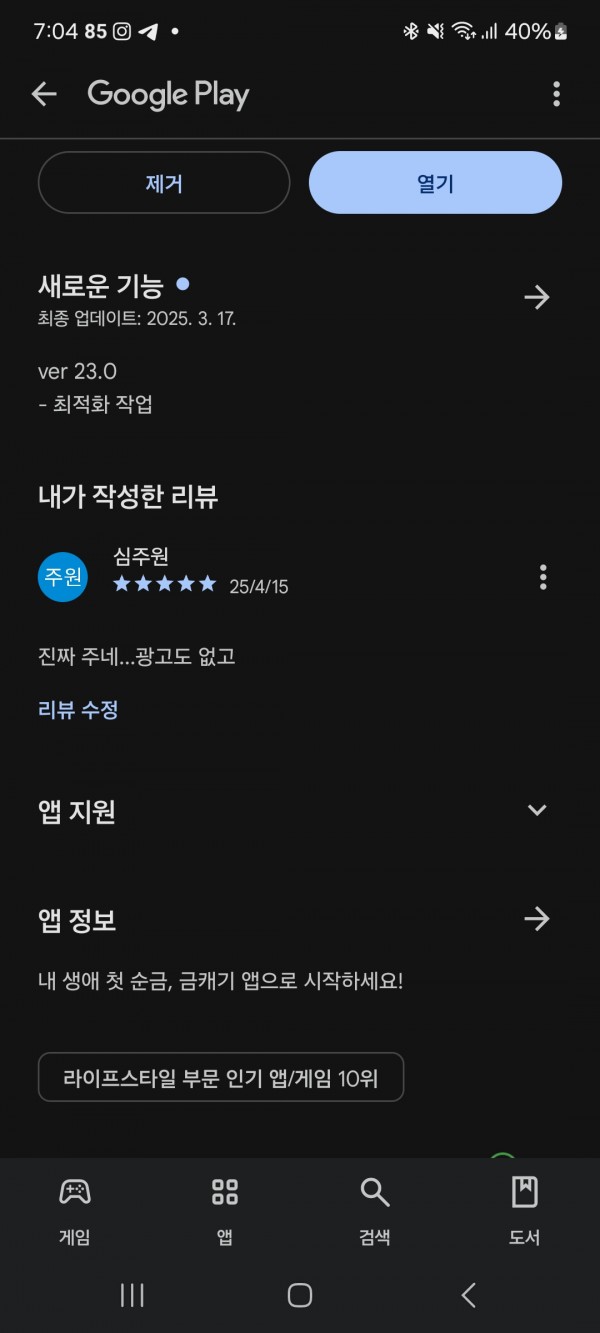Go back using the app bar arrow
The width and height of the screenshot is (600, 1333).
(44, 94)
